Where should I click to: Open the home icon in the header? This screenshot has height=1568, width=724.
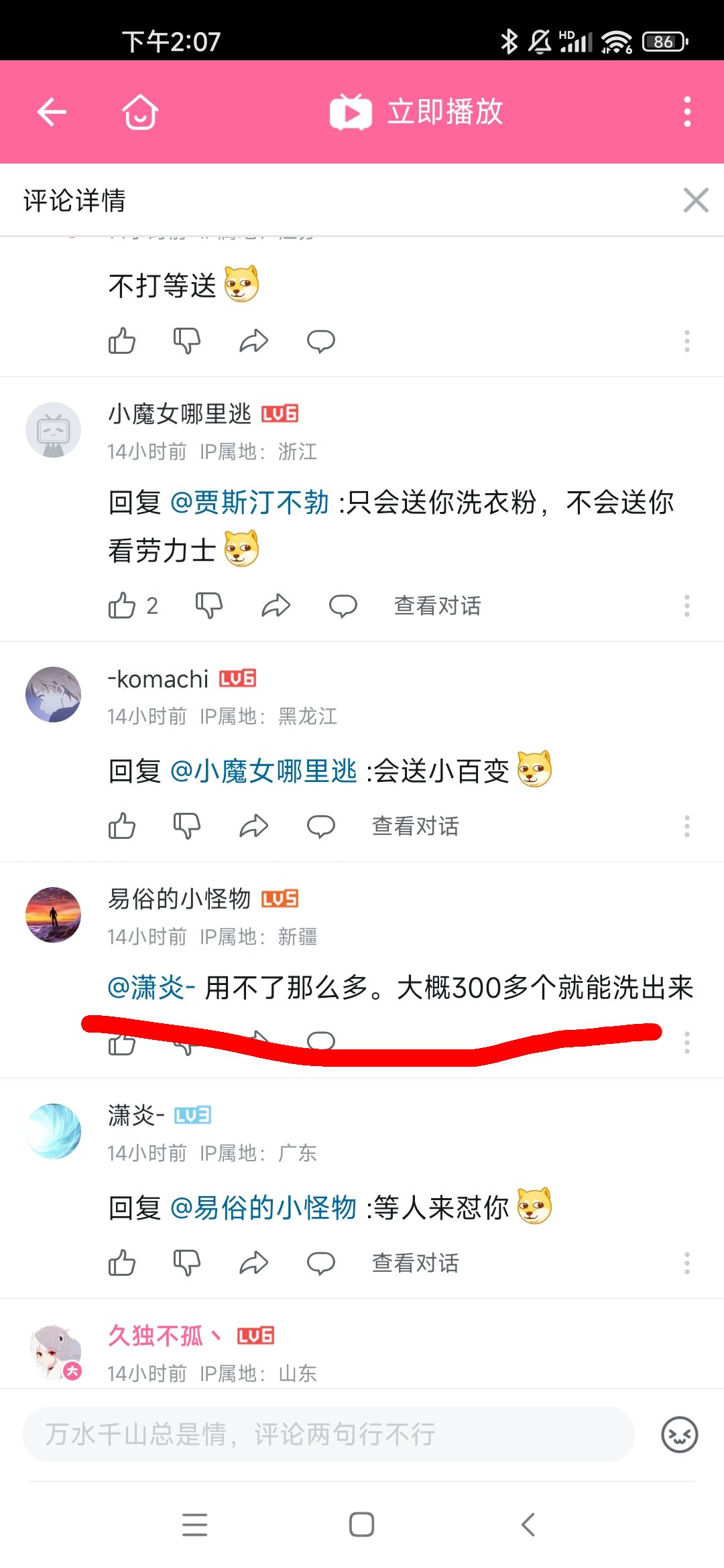click(x=139, y=111)
